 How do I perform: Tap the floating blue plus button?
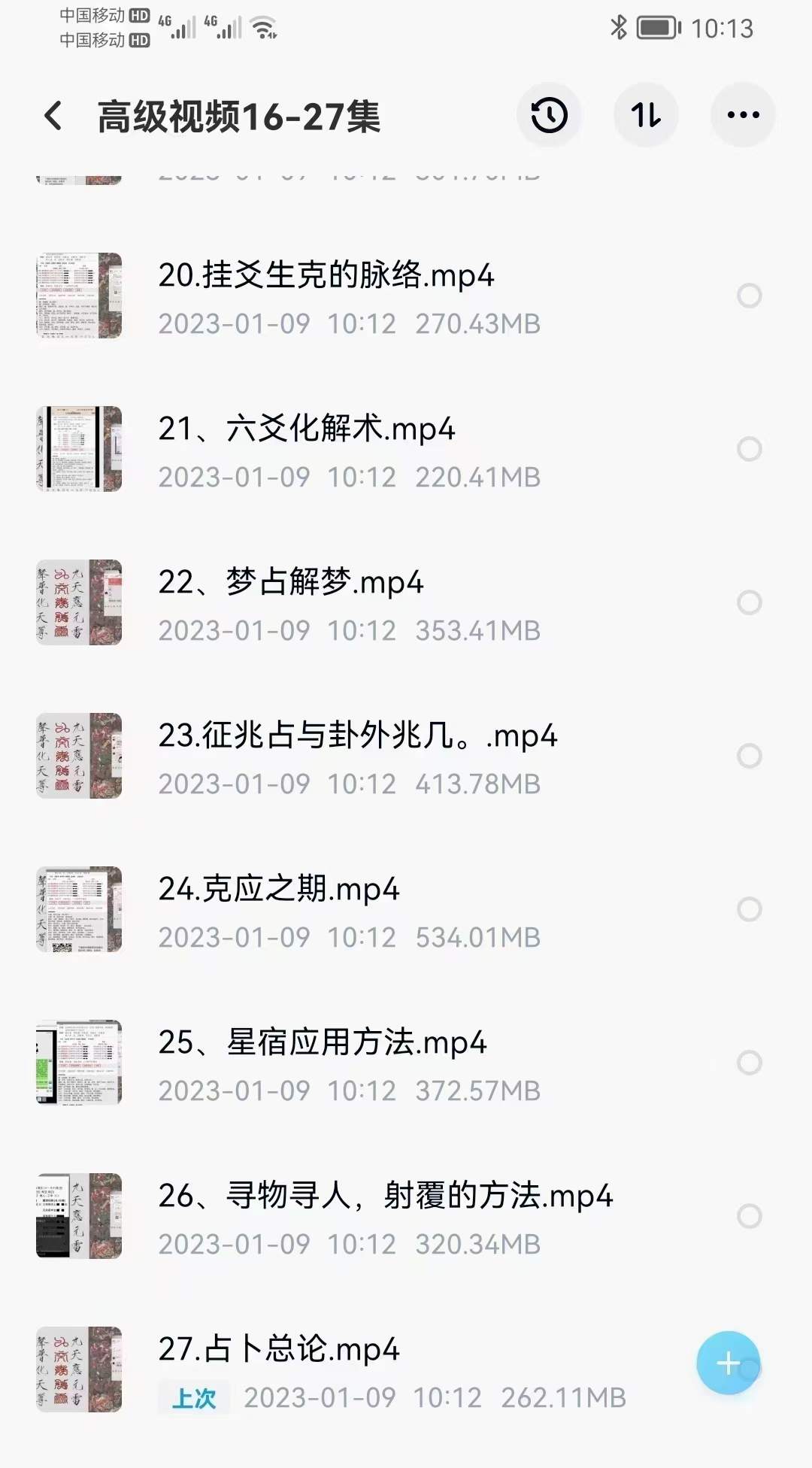726,1363
